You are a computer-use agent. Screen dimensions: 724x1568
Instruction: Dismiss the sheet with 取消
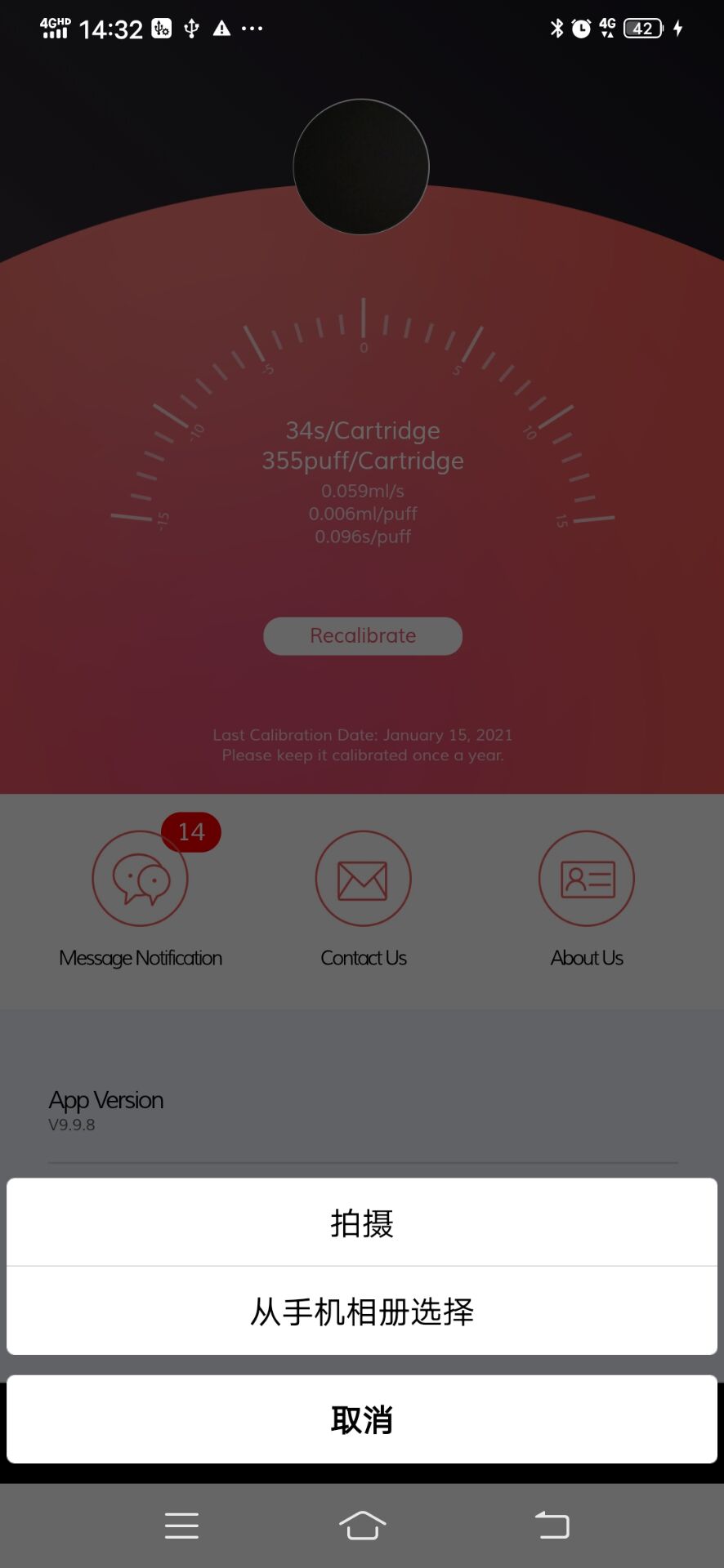click(362, 1419)
